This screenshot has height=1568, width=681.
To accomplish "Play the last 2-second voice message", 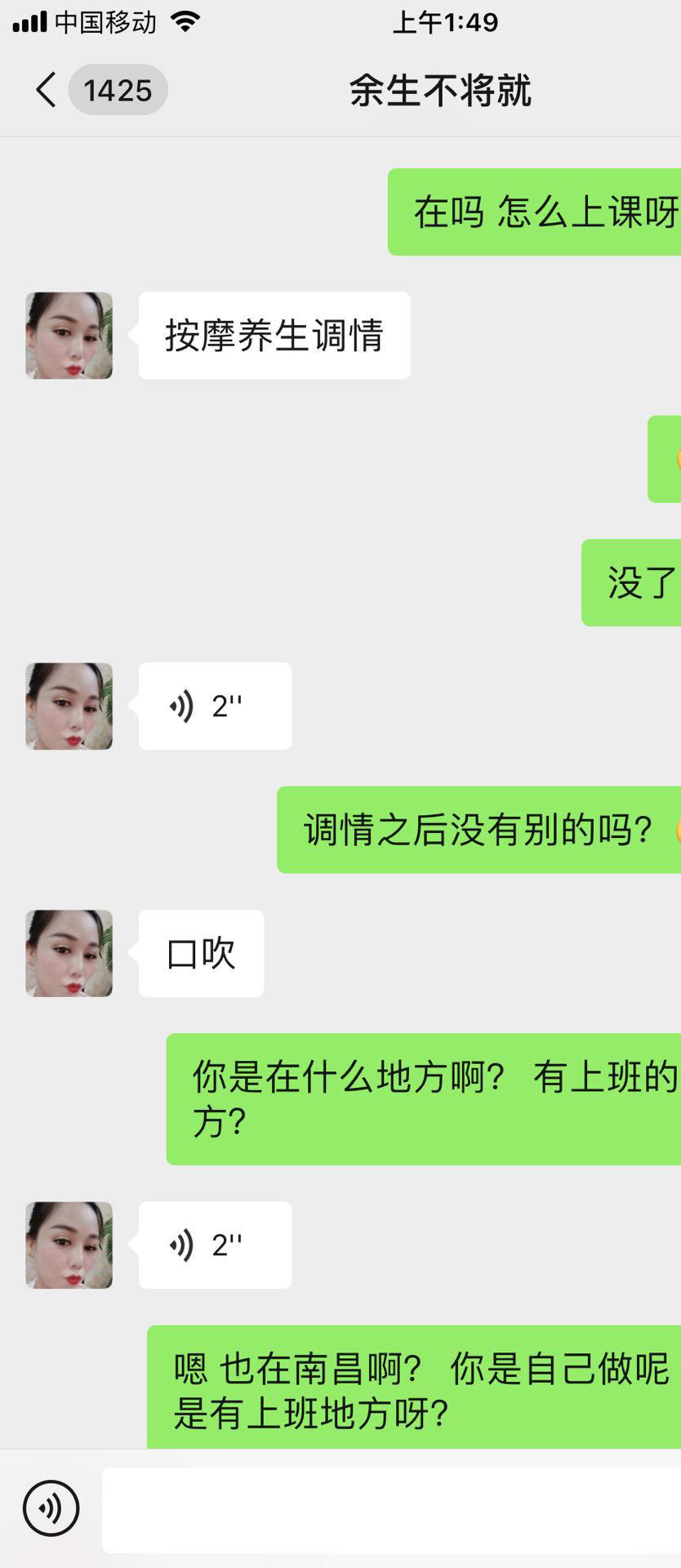I will pyautogui.click(x=214, y=1245).
